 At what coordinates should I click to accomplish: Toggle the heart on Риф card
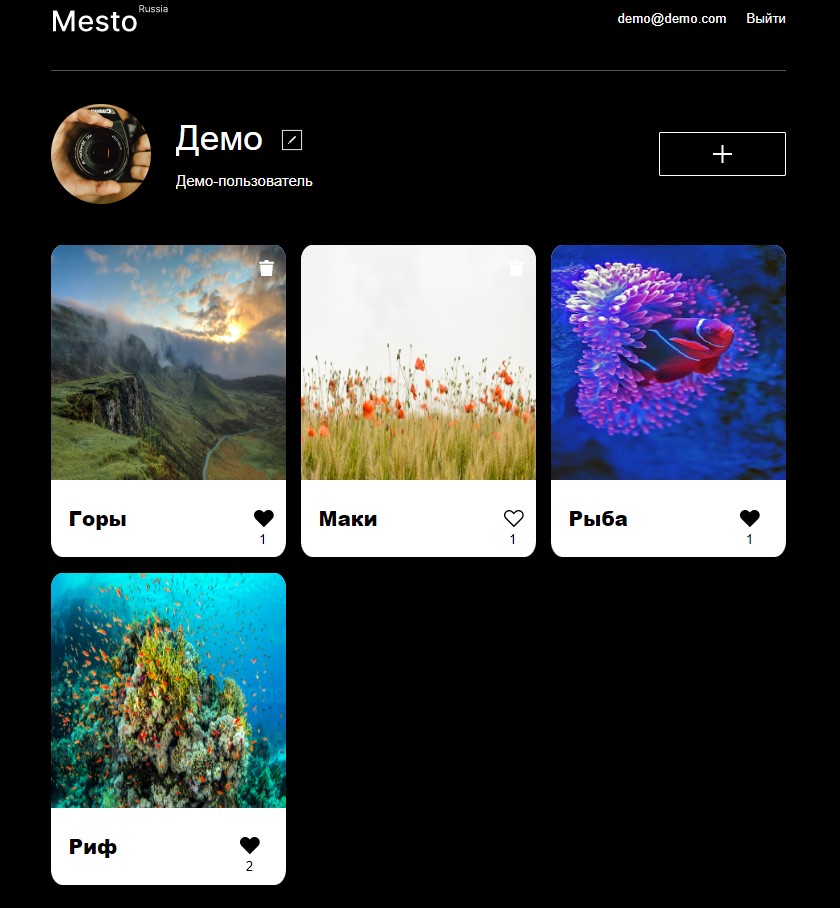(x=249, y=845)
